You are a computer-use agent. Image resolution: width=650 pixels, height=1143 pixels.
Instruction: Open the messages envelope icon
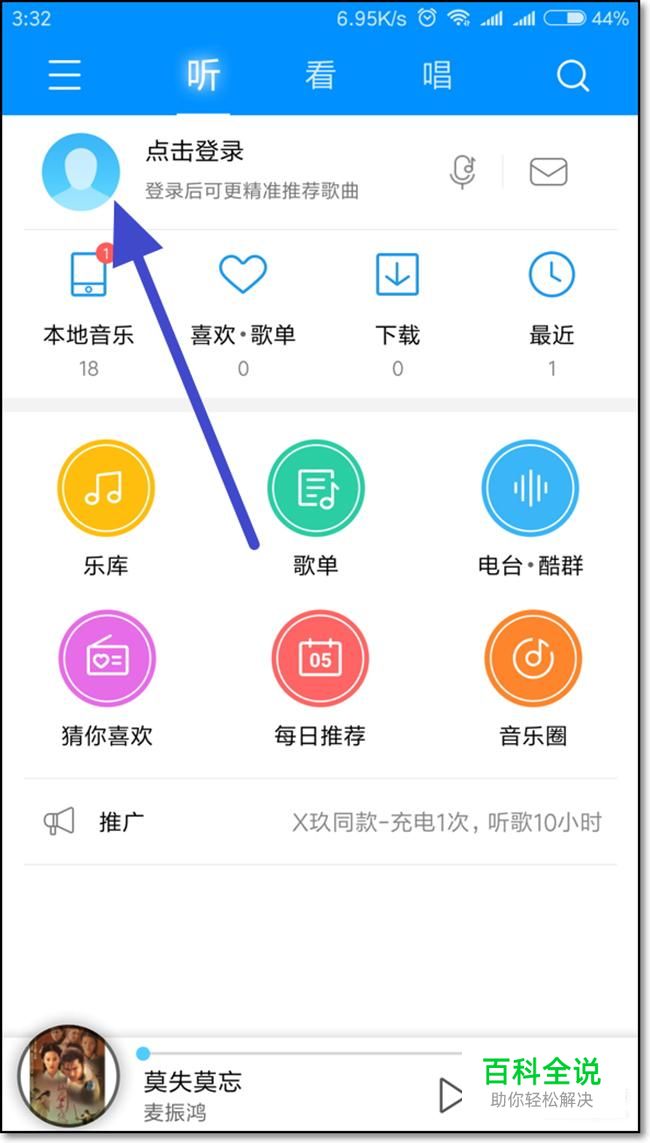[x=548, y=172]
